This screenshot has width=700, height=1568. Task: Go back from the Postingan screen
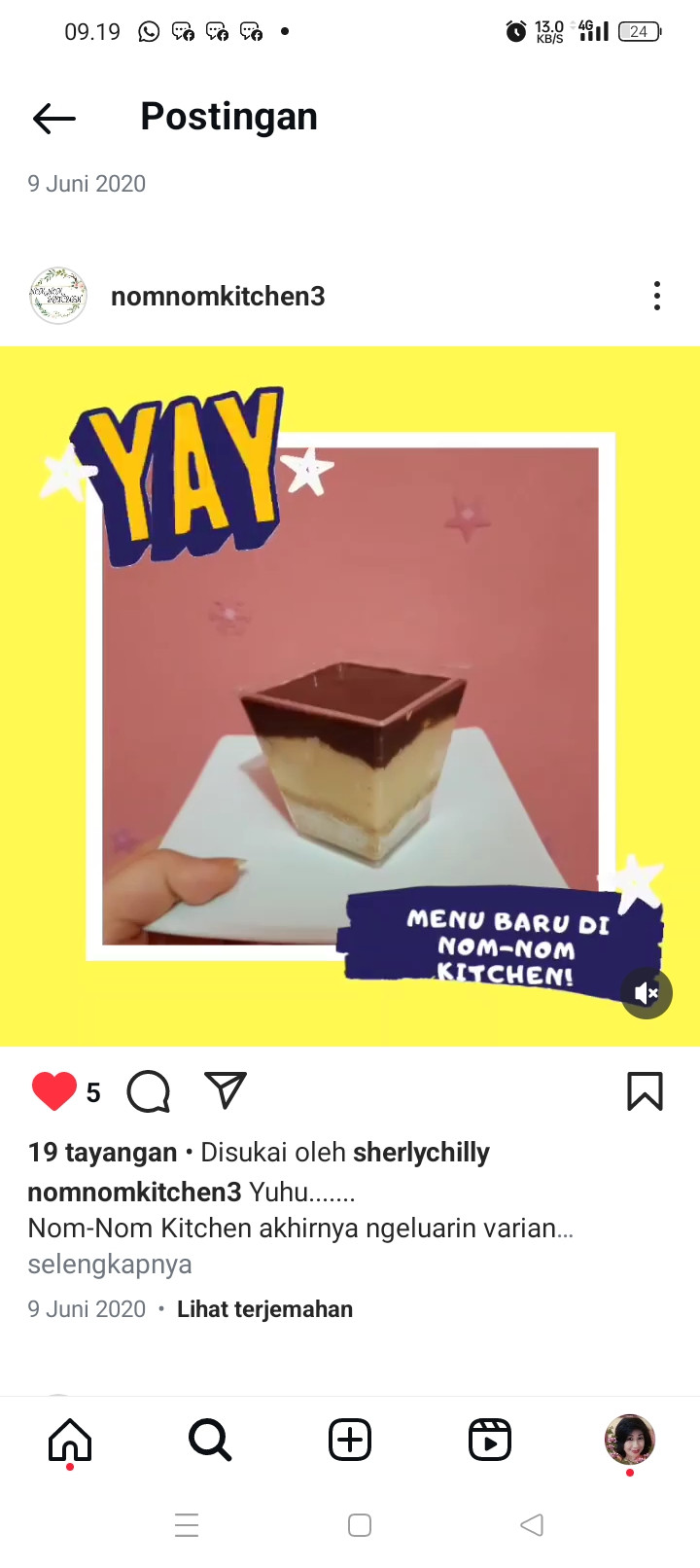pos(53,119)
